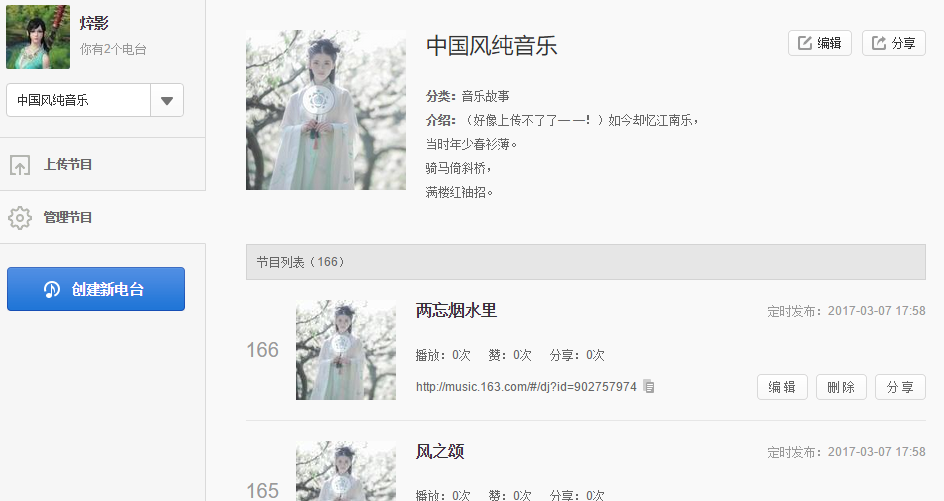Open the 烨影 profile avatar

[38, 36]
